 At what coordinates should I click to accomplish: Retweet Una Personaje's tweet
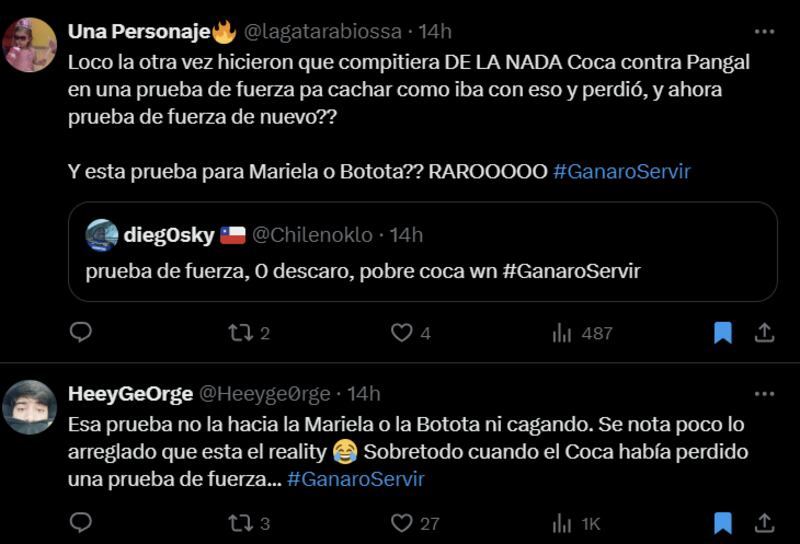click(242, 333)
